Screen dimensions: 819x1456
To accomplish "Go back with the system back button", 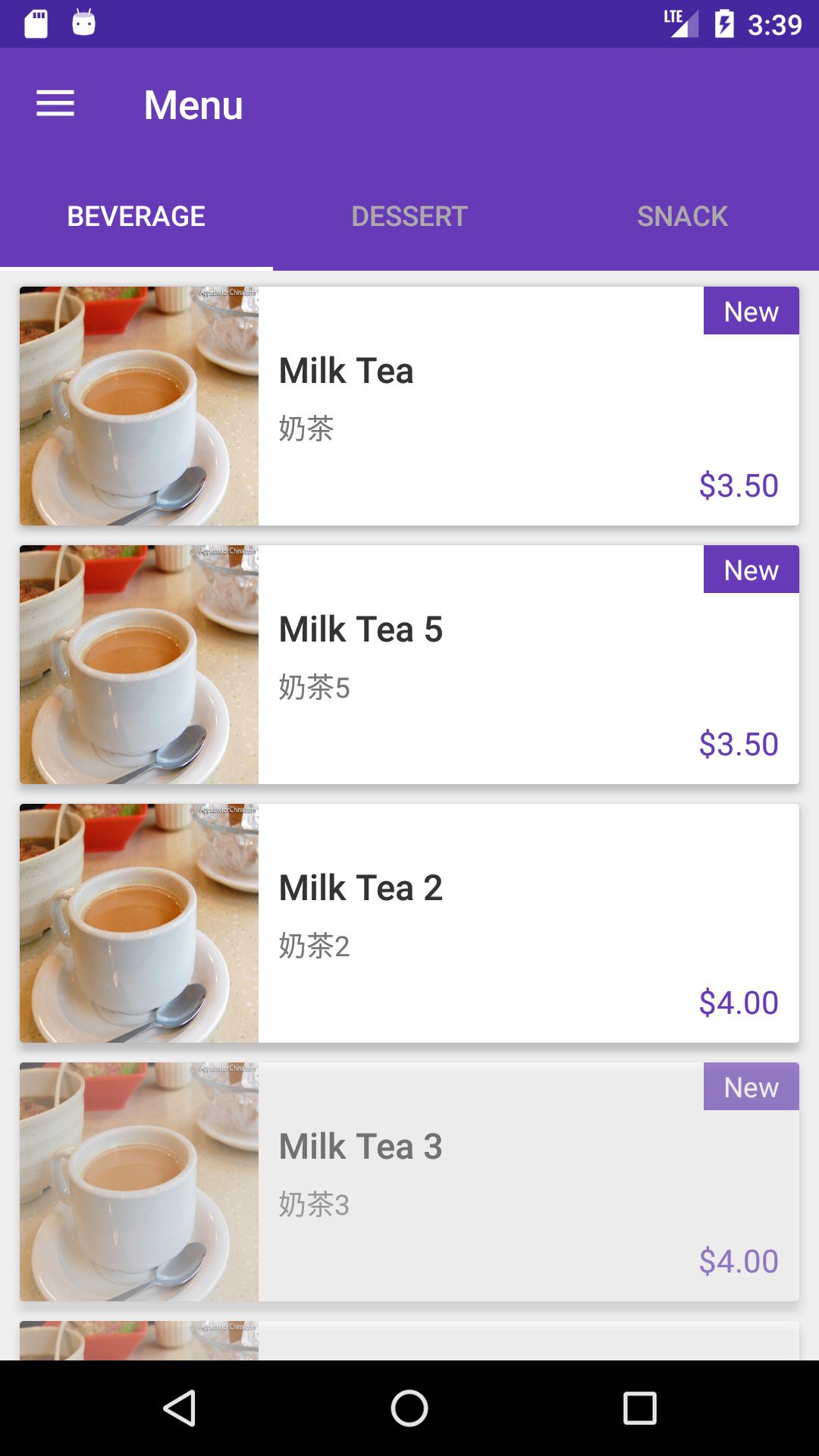I will coord(180,1408).
